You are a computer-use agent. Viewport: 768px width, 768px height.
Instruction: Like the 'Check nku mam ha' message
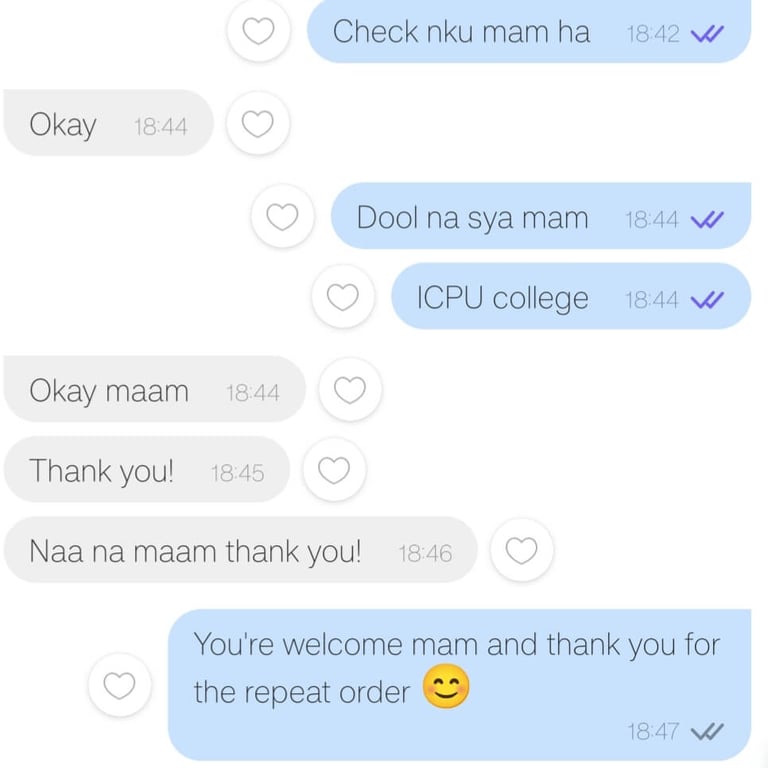tap(259, 31)
